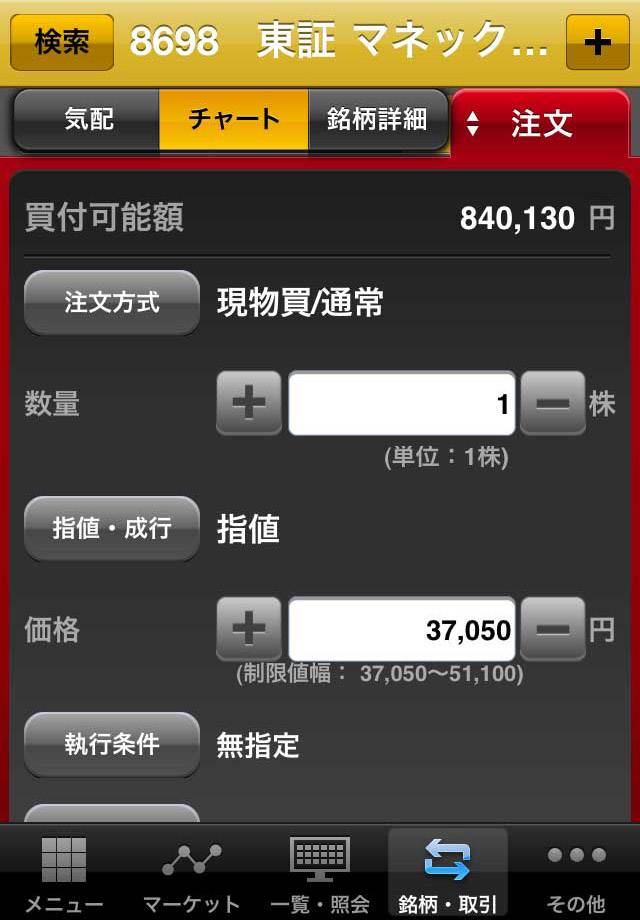The height and width of the screenshot is (920, 640).
Task: Increase 数量 with the plus button
Action: pos(249,404)
